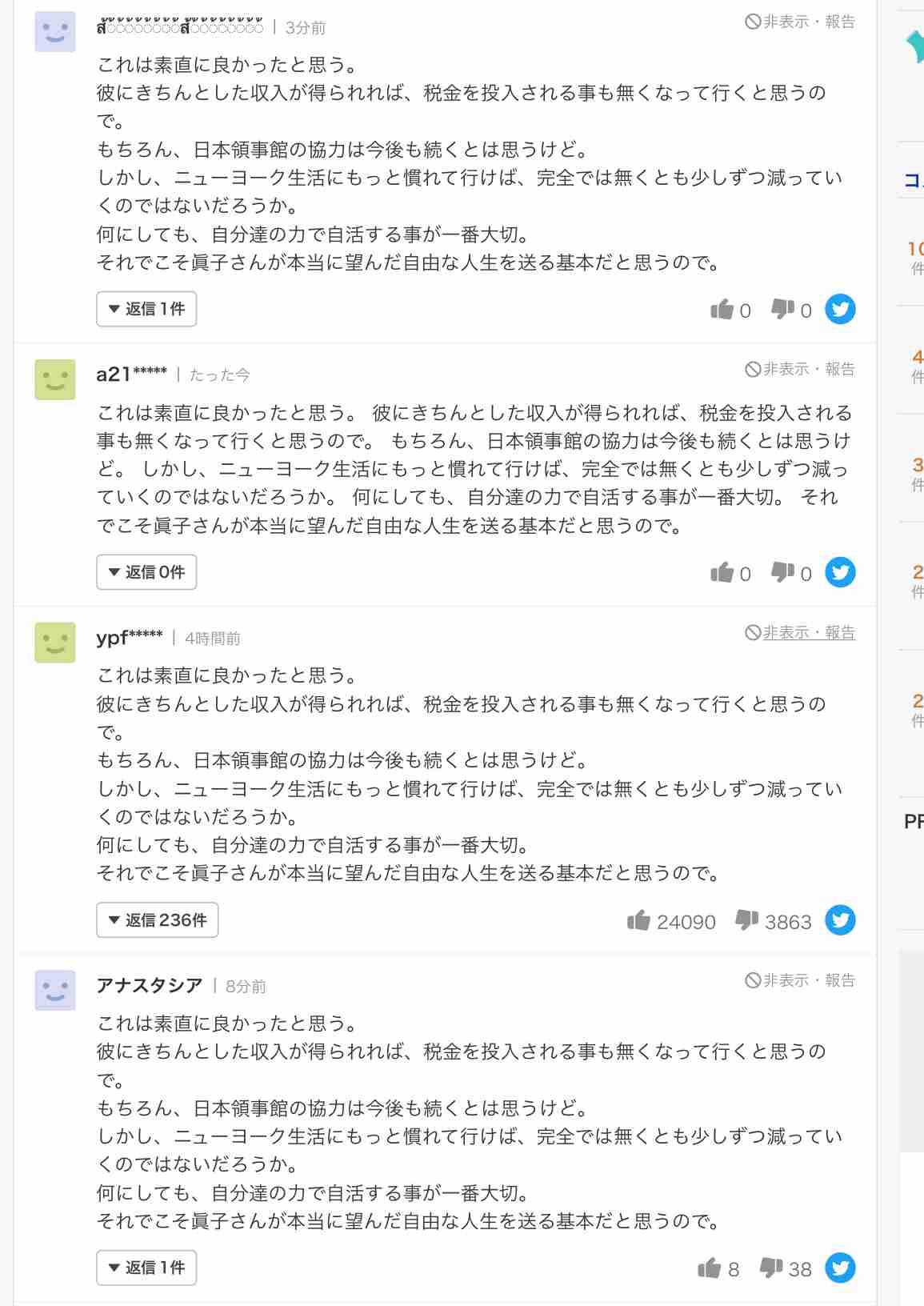Like a21*****'s comment

(x=722, y=572)
